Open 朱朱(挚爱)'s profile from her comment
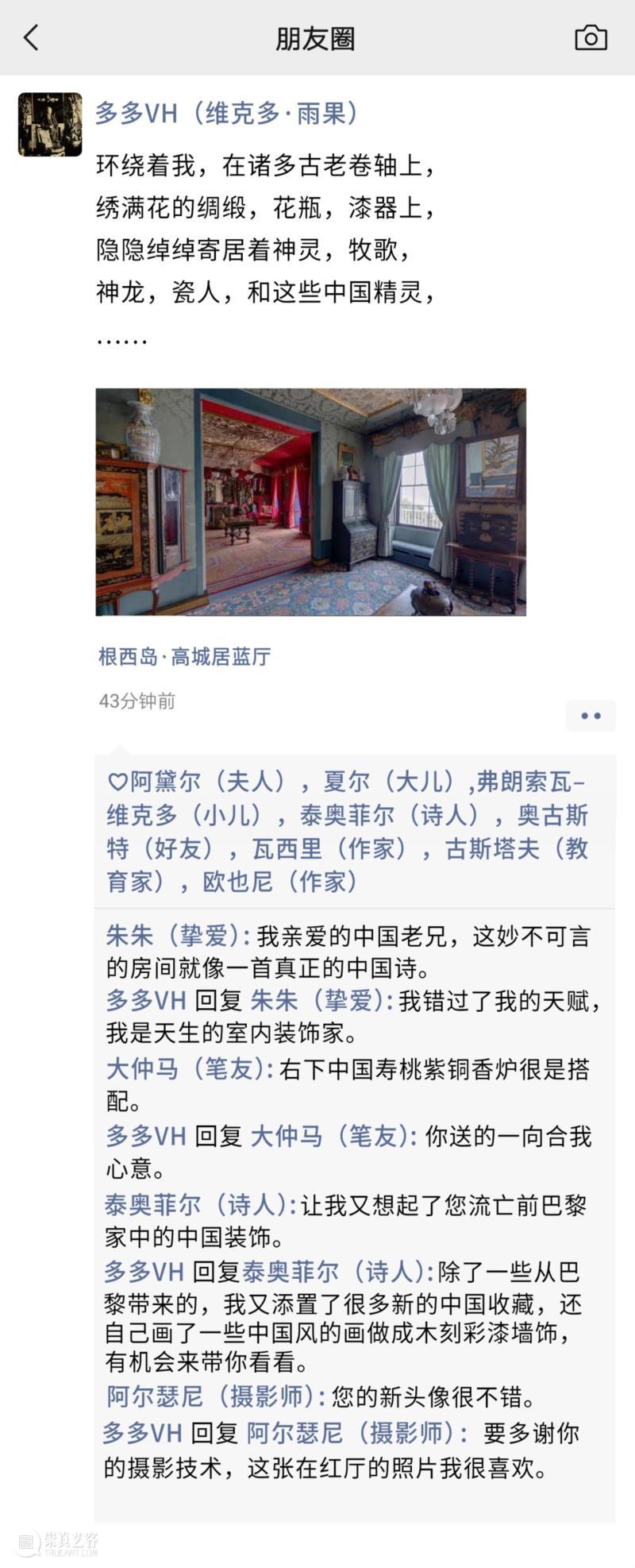 pyautogui.click(x=172, y=936)
